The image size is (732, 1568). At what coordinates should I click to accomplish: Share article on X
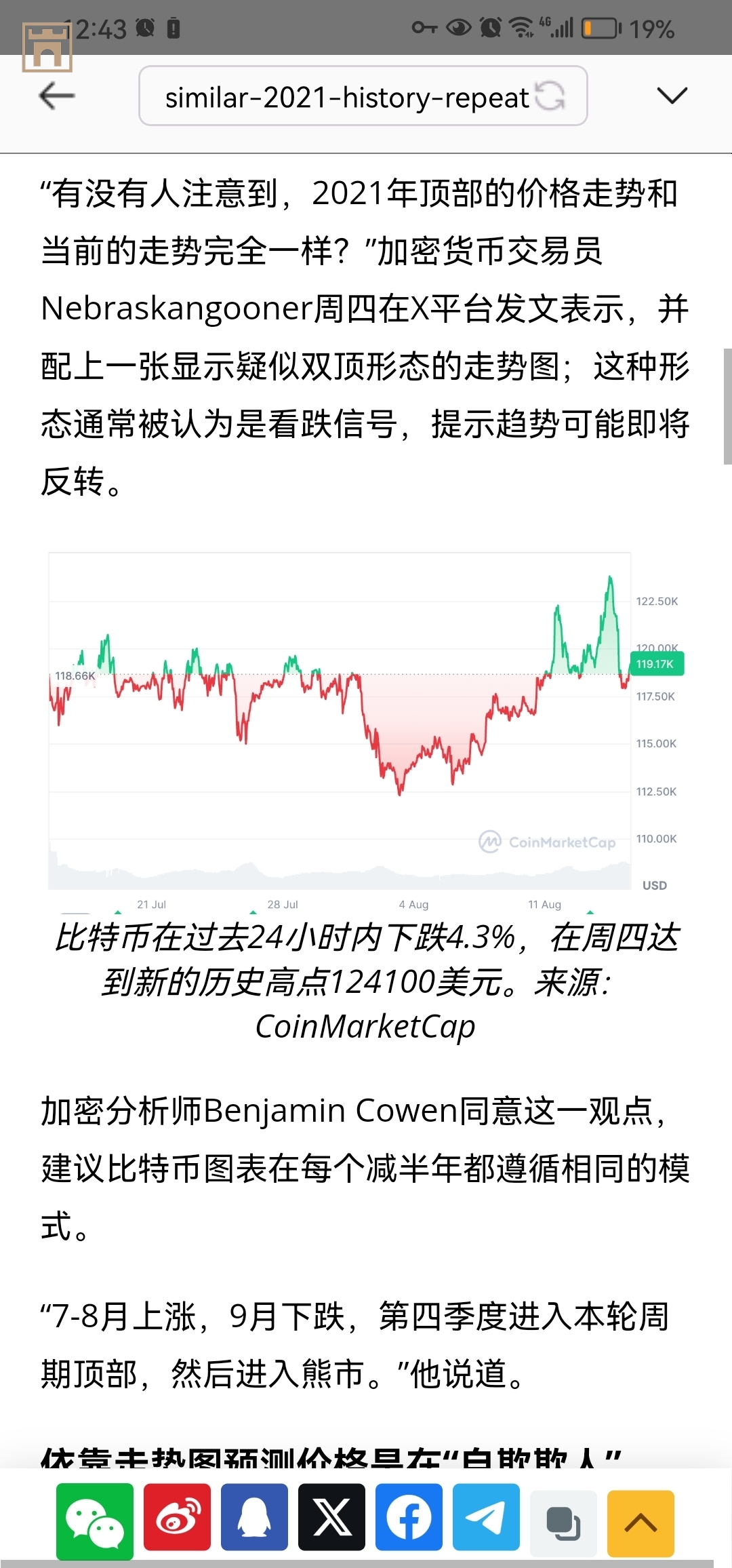click(x=332, y=1518)
